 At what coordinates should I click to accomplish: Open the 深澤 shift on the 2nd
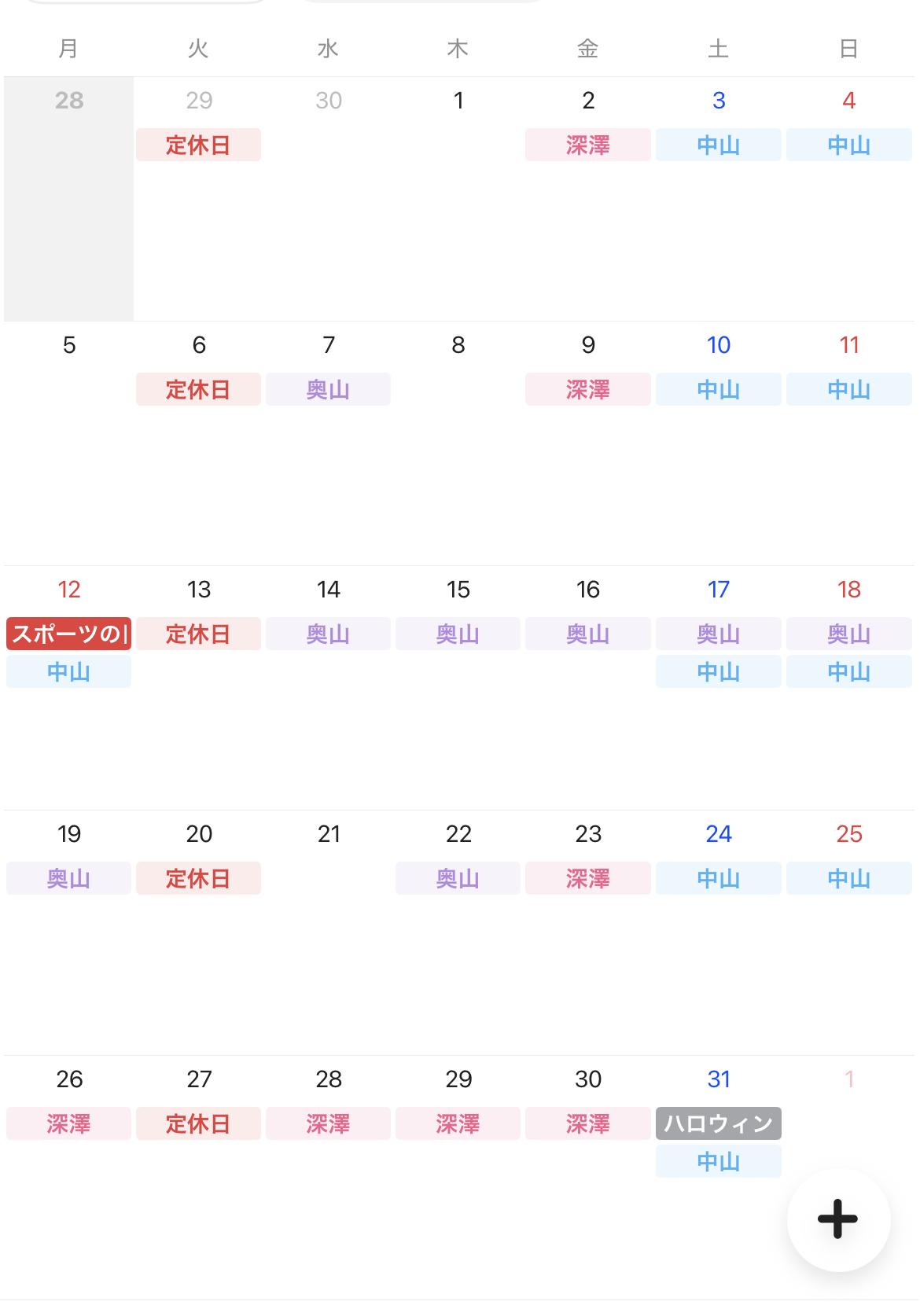tap(587, 145)
